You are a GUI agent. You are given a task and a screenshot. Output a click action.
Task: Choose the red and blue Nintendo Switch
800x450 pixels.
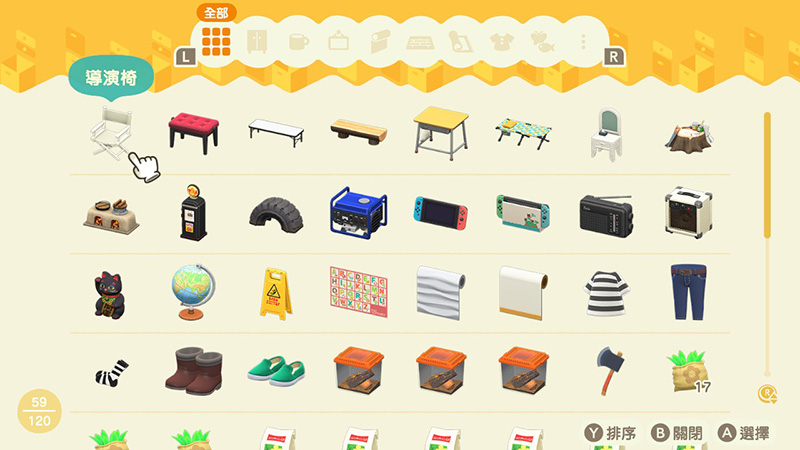441,208
